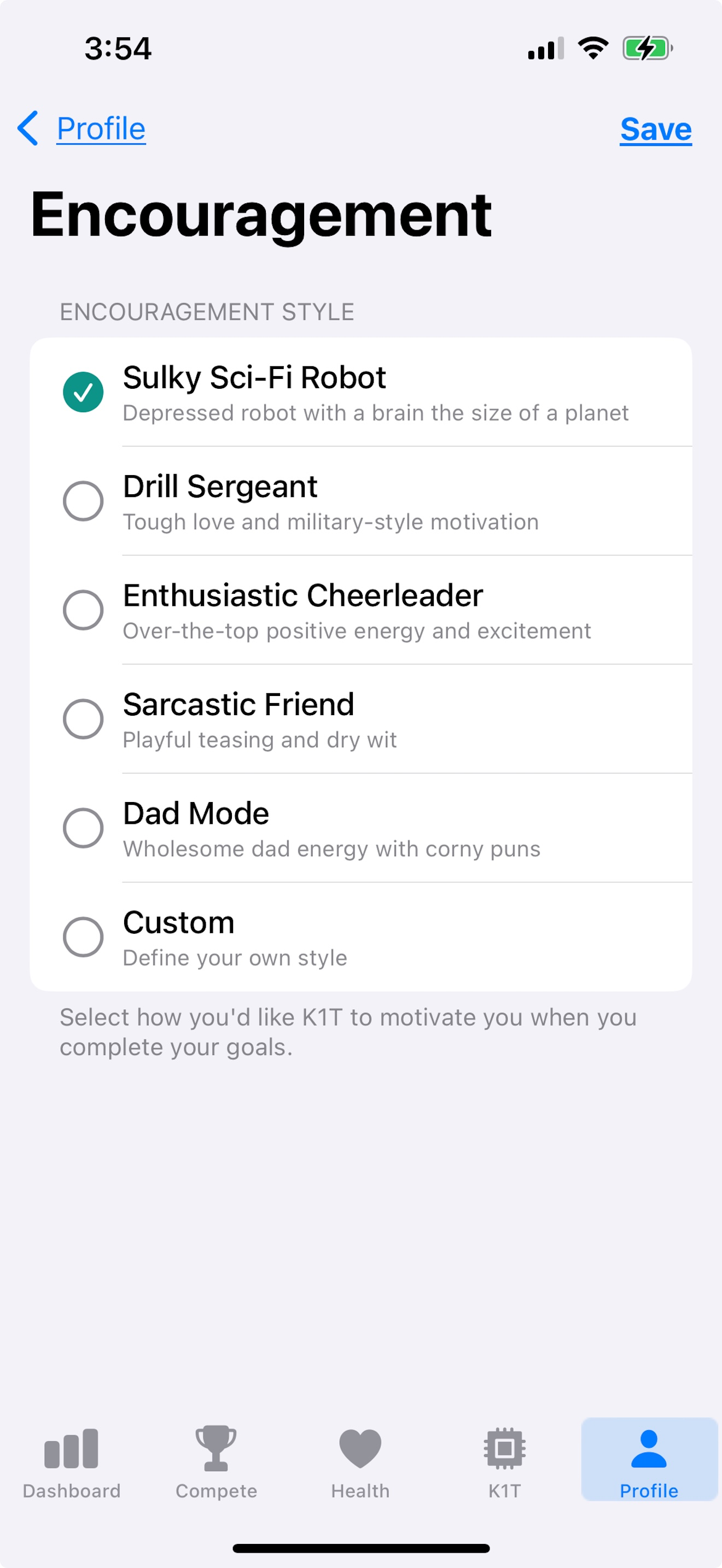The height and width of the screenshot is (1568, 722).
Task: Tap the clock in the status bar
Action: click(118, 49)
